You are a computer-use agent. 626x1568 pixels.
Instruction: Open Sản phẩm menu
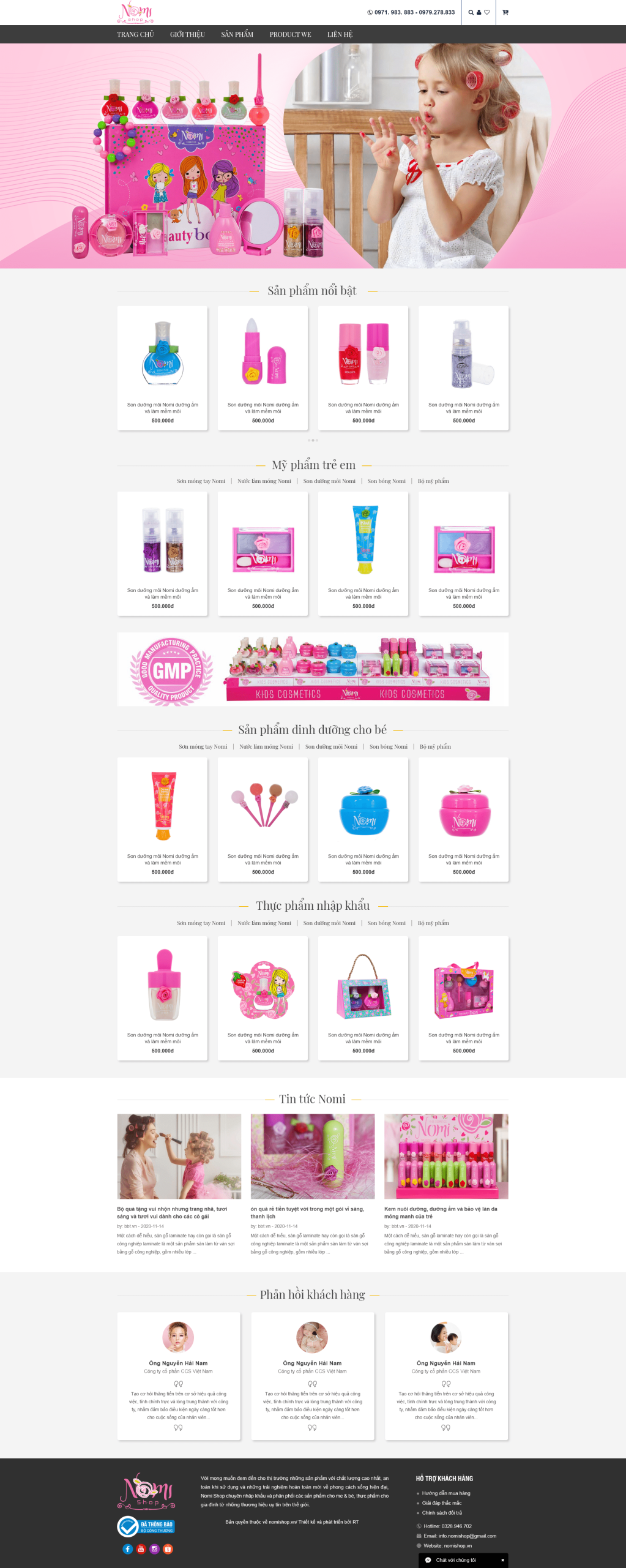coord(237,34)
